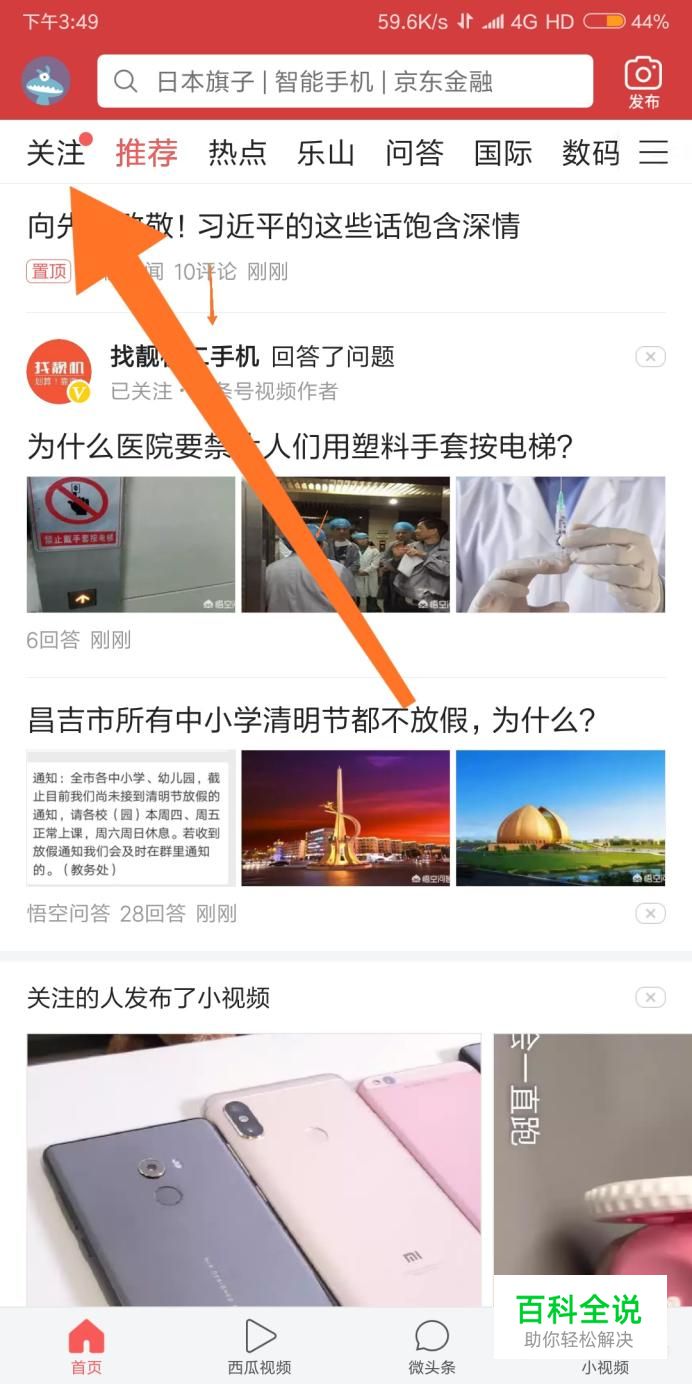This screenshot has height=1384, width=692.
Task: Switch to the 关注 tab
Action: [x=55, y=153]
